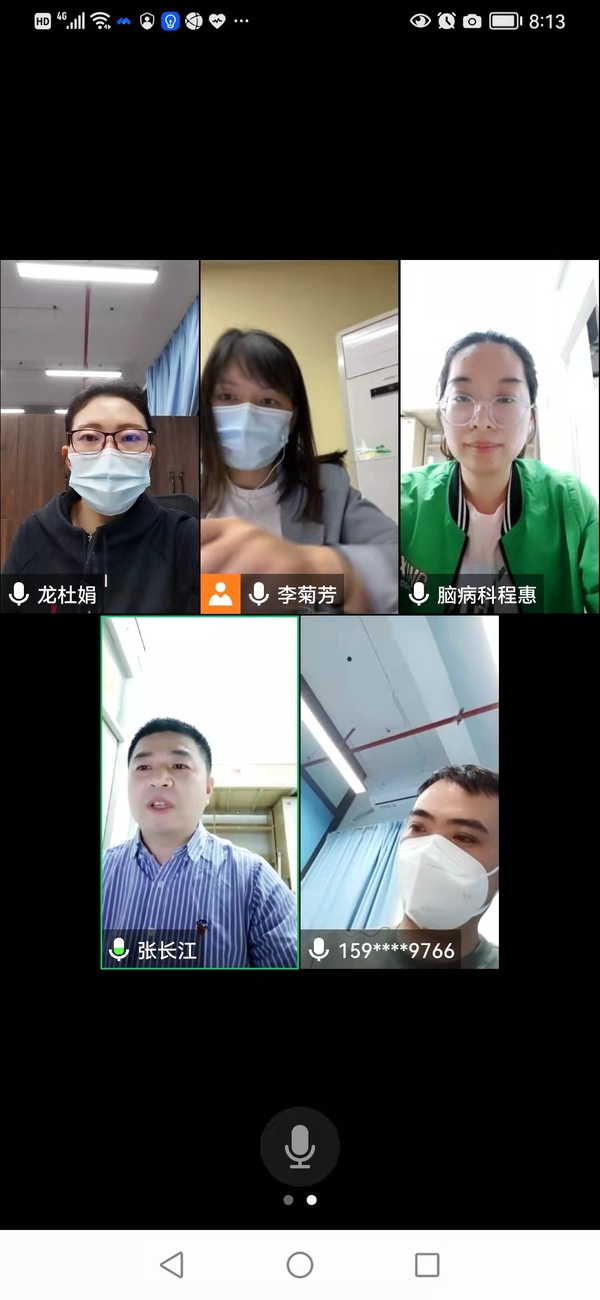The image size is (600, 1300).
Task: Open 李菊芳's video tile
Action: click(299, 436)
